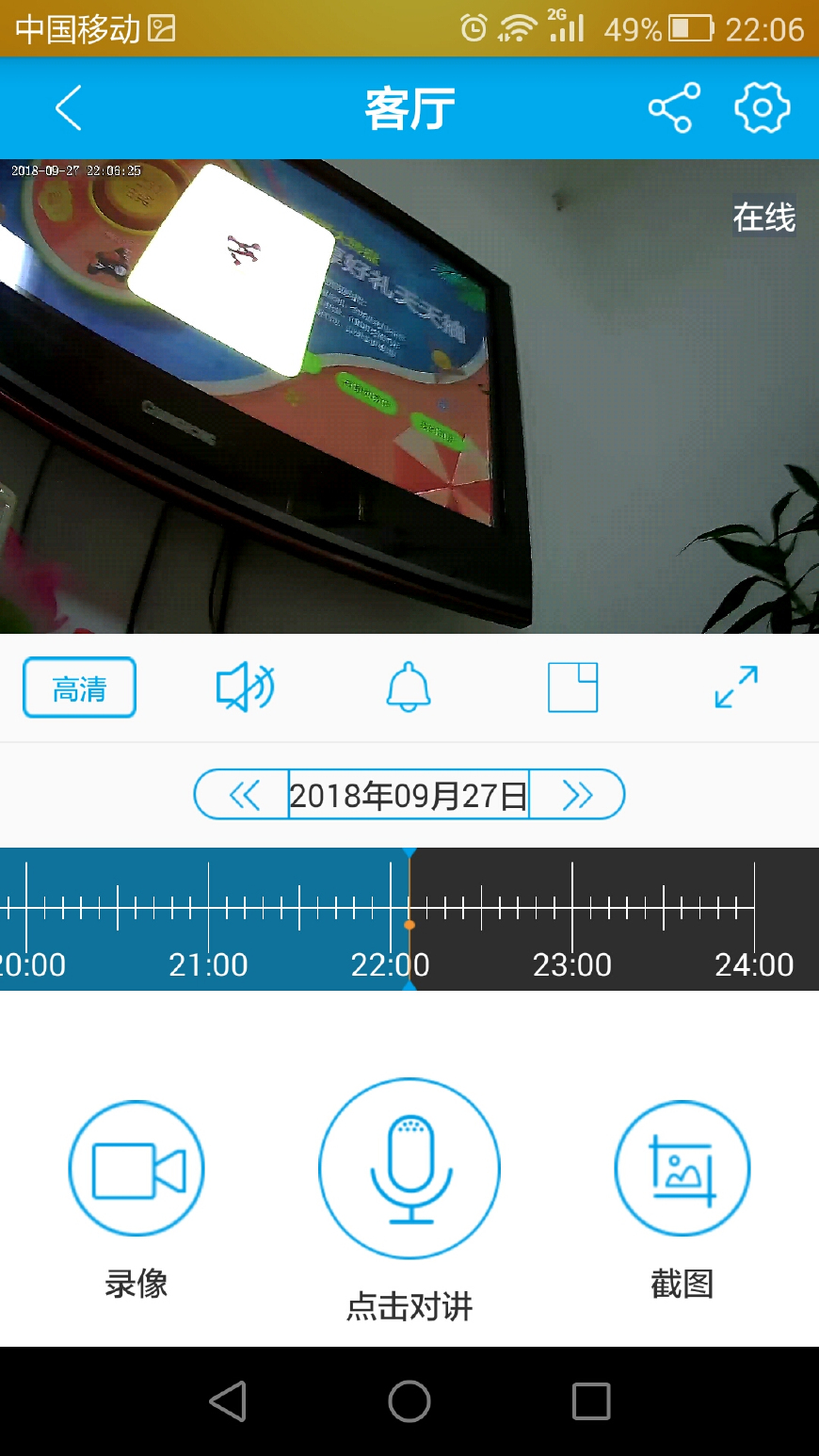Return to camera list via back arrow
The width and height of the screenshot is (819, 1456).
tap(68, 107)
